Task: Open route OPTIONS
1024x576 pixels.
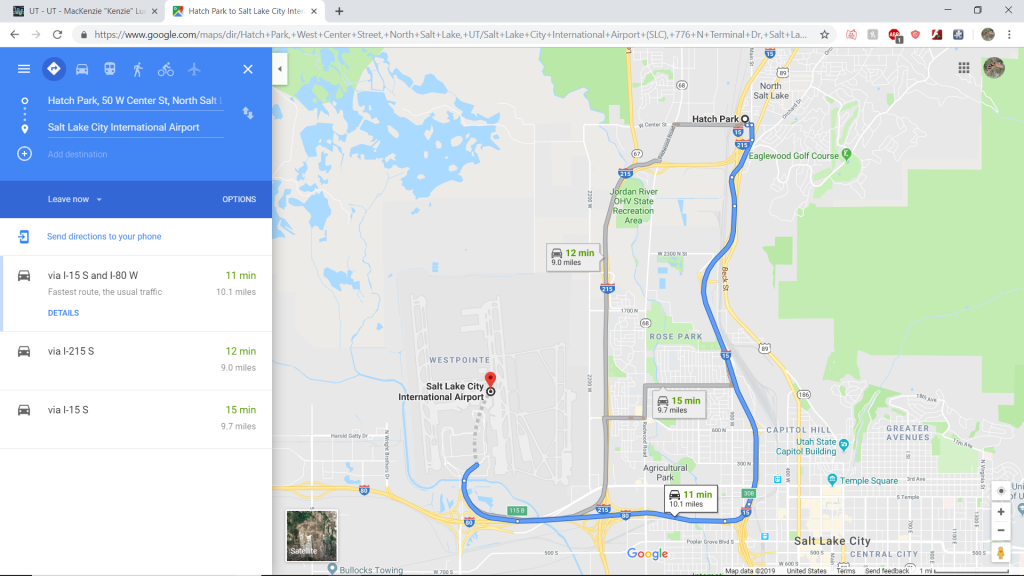Action: coord(239,199)
